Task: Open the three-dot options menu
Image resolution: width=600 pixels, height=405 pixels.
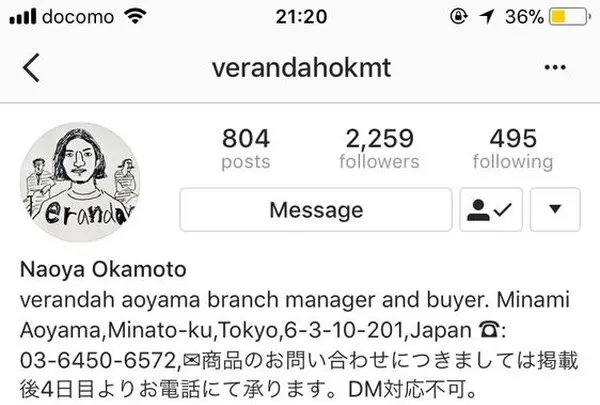Action: pyautogui.click(x=554, y=68)
